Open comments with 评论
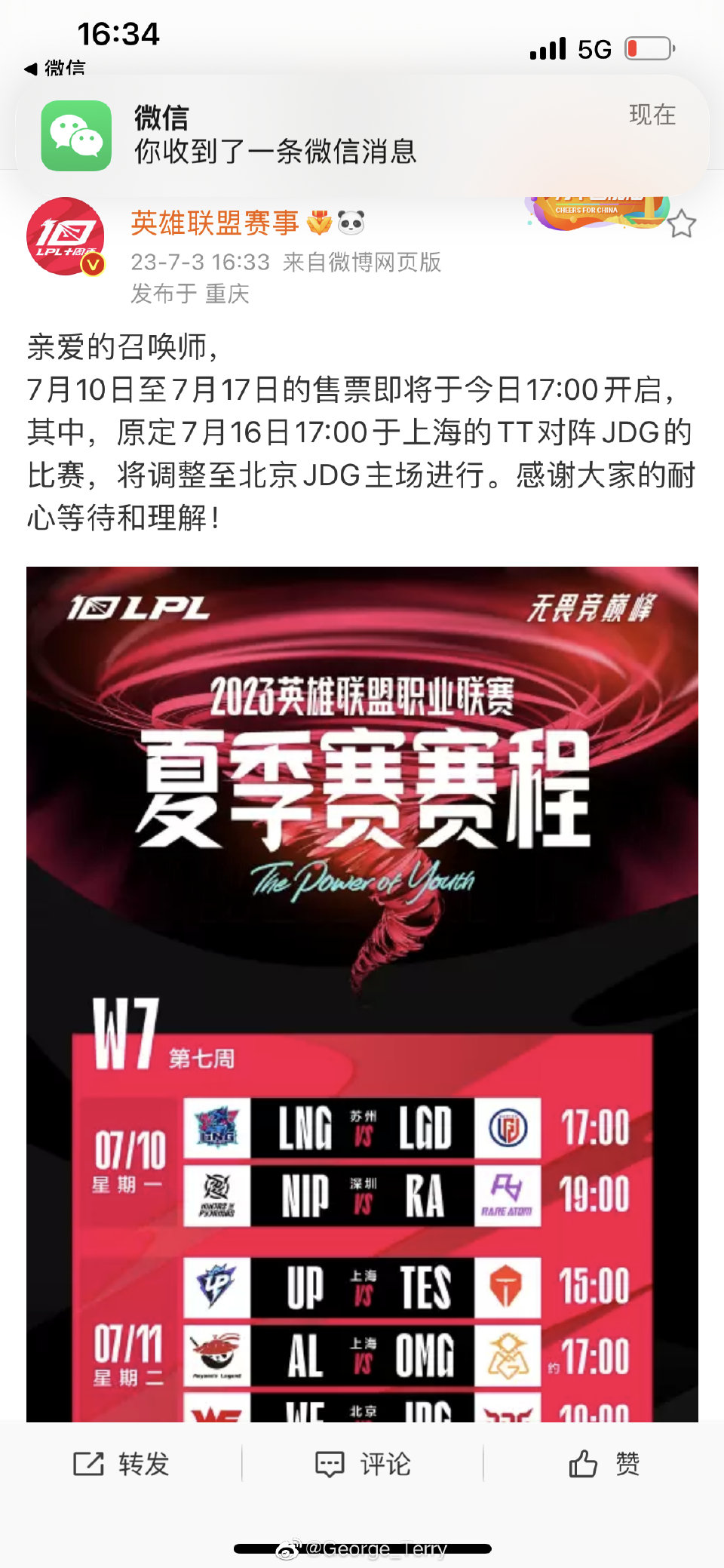Image resolution: width=724 pixels, height=1568 pixels. coord(362,1464)
